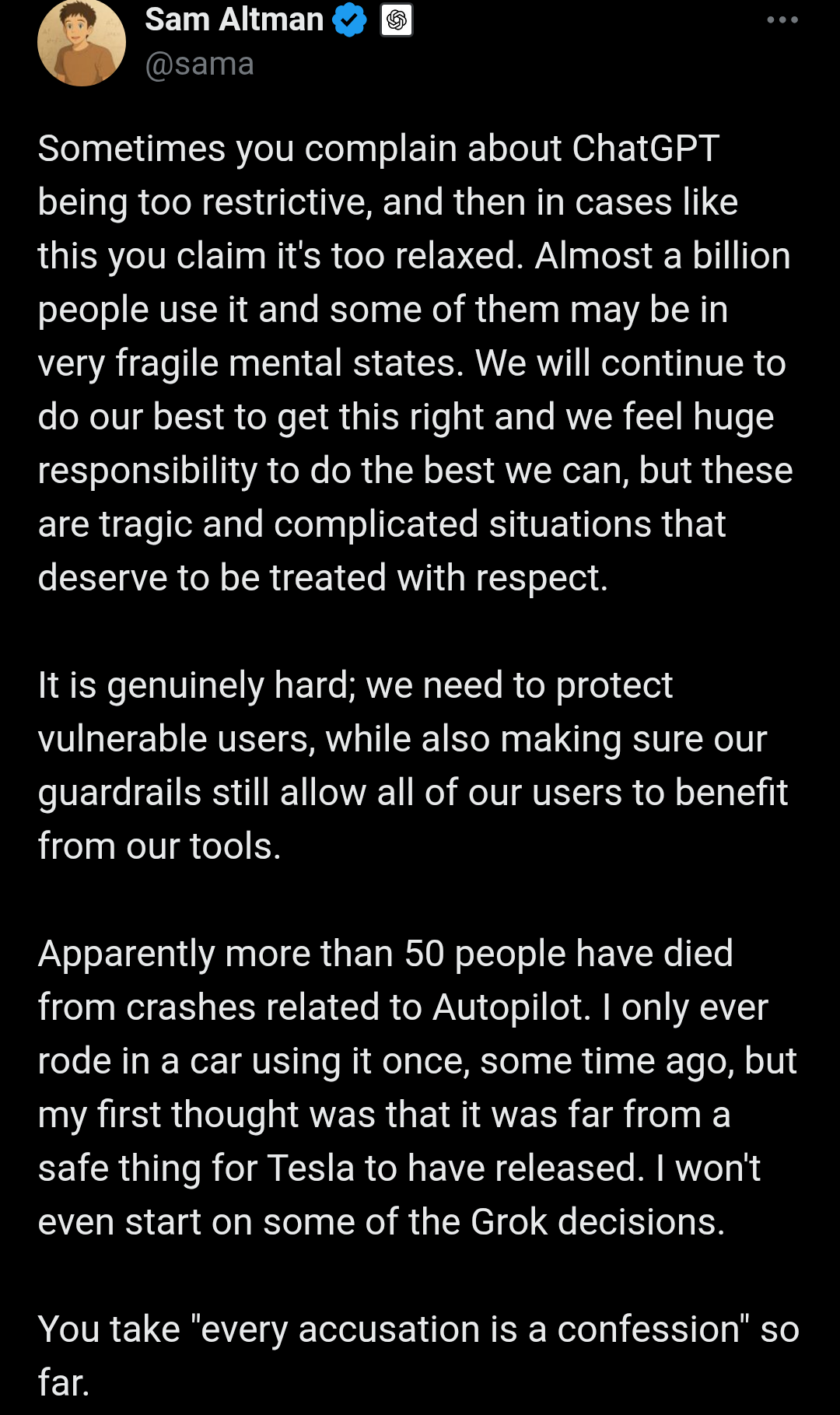The width and height of the screenshot is (840, 1415).
Task: Open Sam Altman's profile picture
Action: (82, 43)
